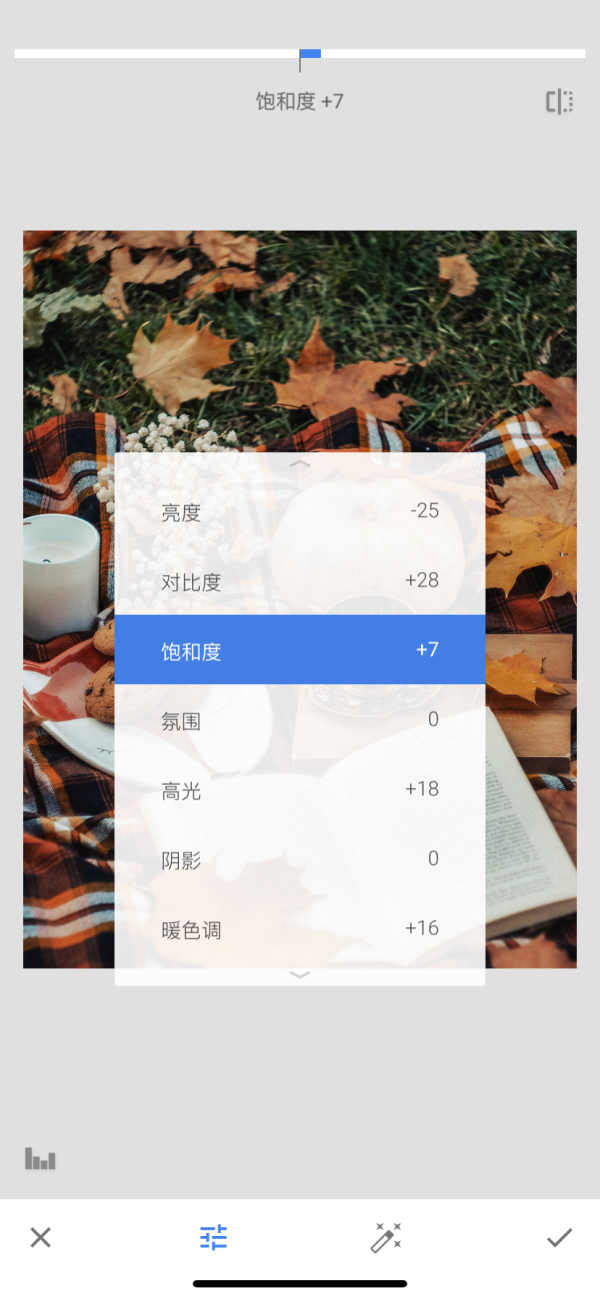Open the histogram icon
The width and height of the screenshot is (600, 1299).
pyautogui.click(x=40, y=1159)
